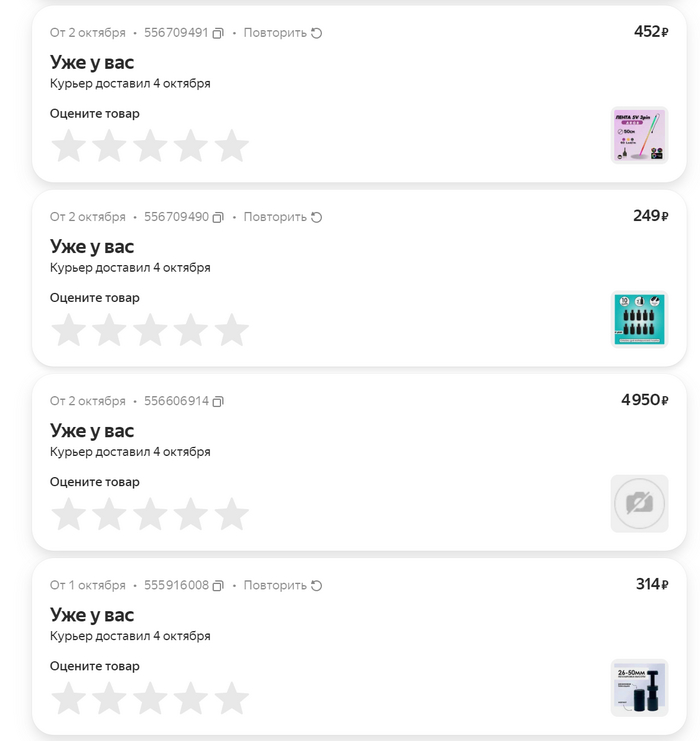The height and width of the screenshot is (741, 700).
Task: Copy order number 555916008
Action: tap(218, 585)
